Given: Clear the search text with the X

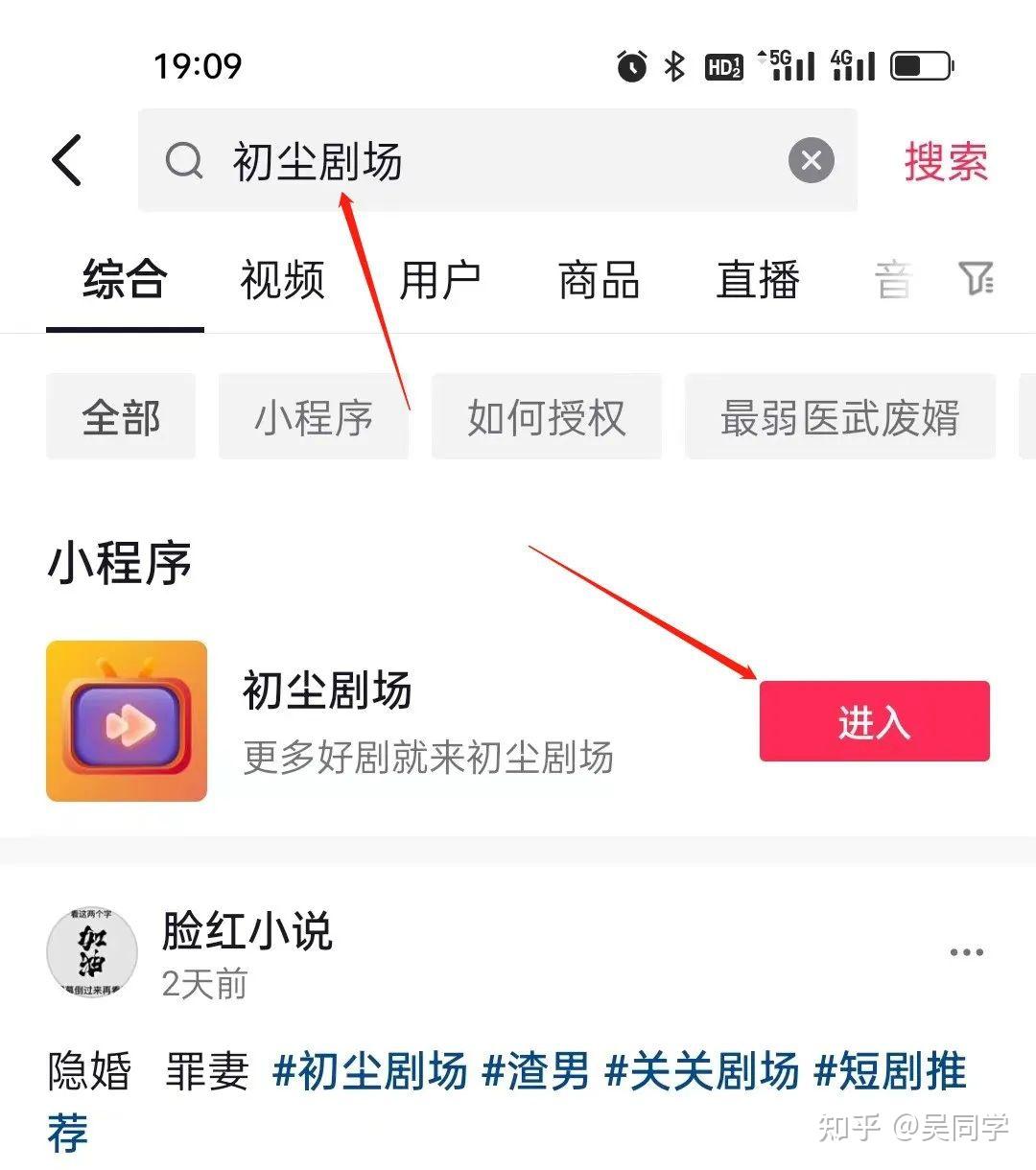Looking at the screenshot, I should coord(812,160).
